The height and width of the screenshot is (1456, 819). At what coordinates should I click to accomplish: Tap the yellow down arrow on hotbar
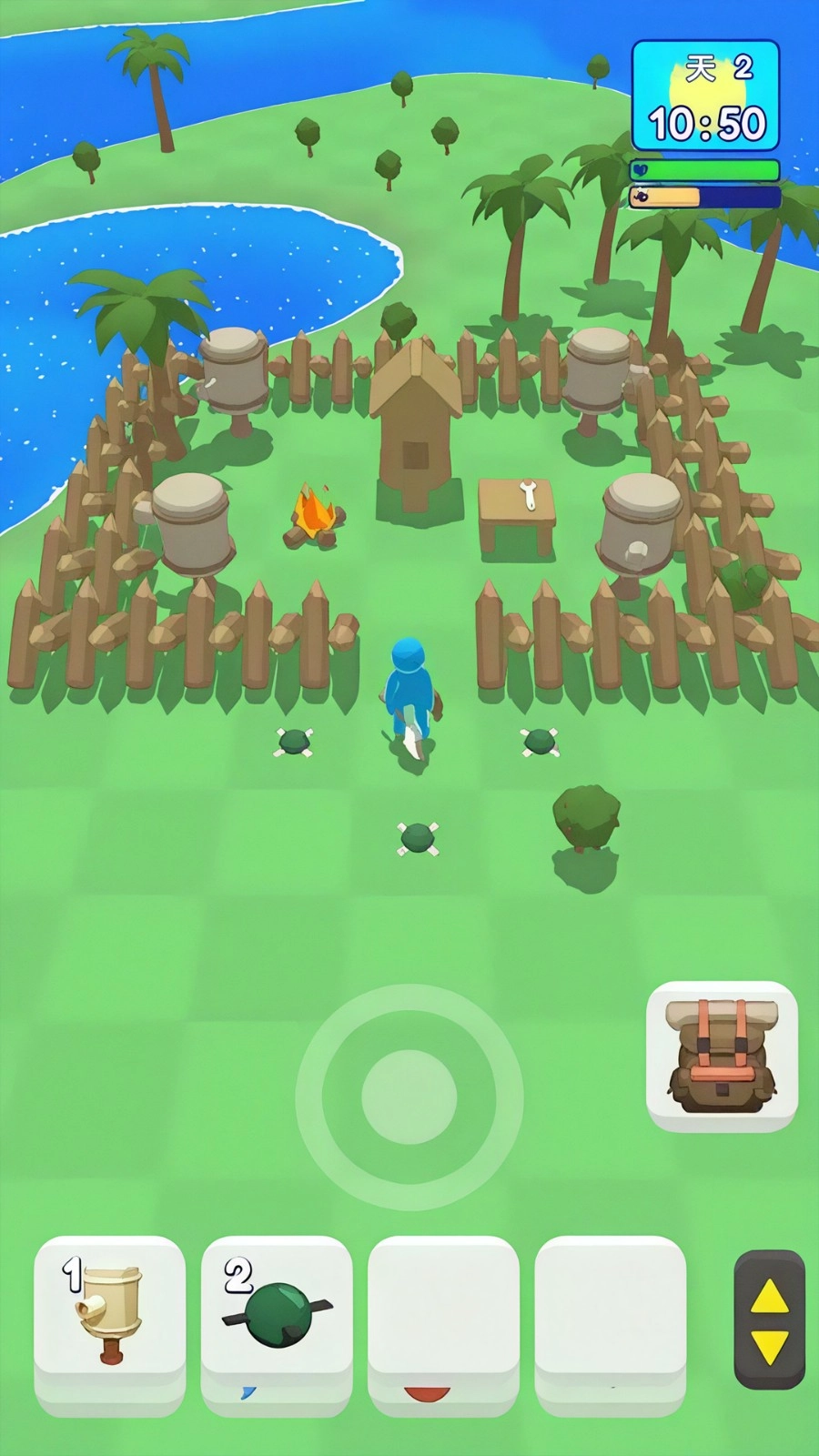(x=770, y=1347)
